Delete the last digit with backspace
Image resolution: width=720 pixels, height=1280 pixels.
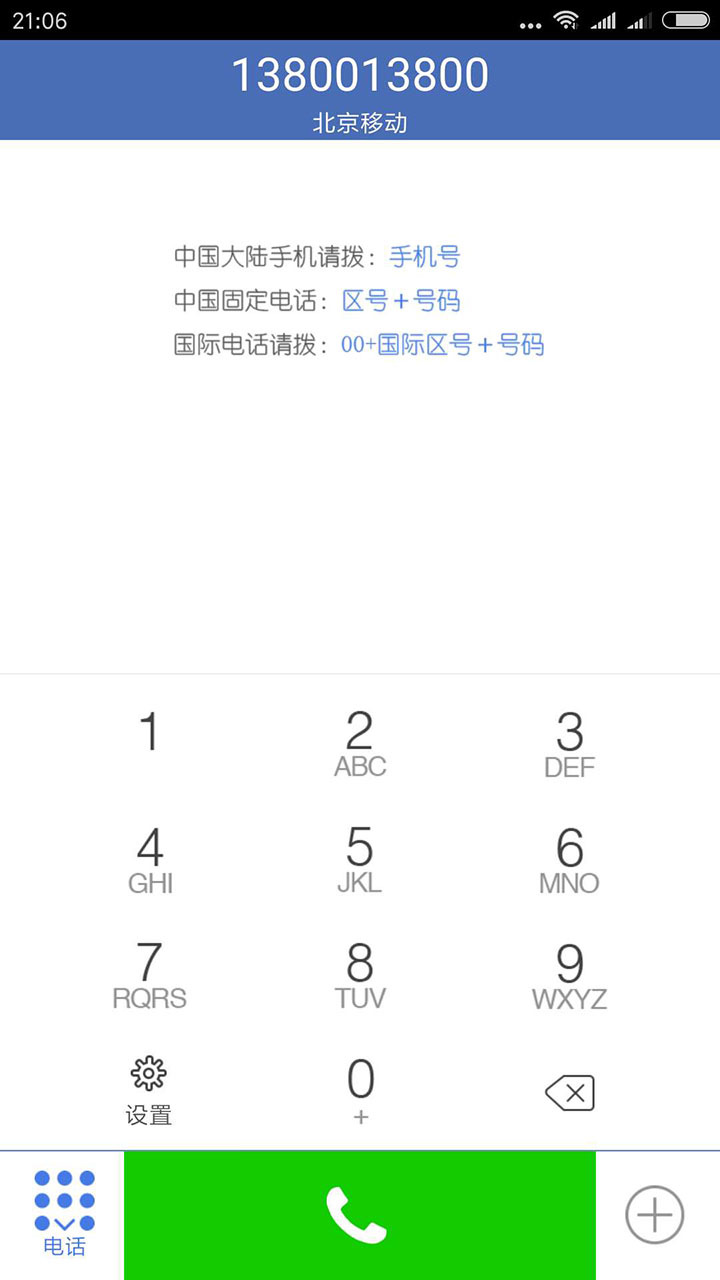coord(570,1093)
